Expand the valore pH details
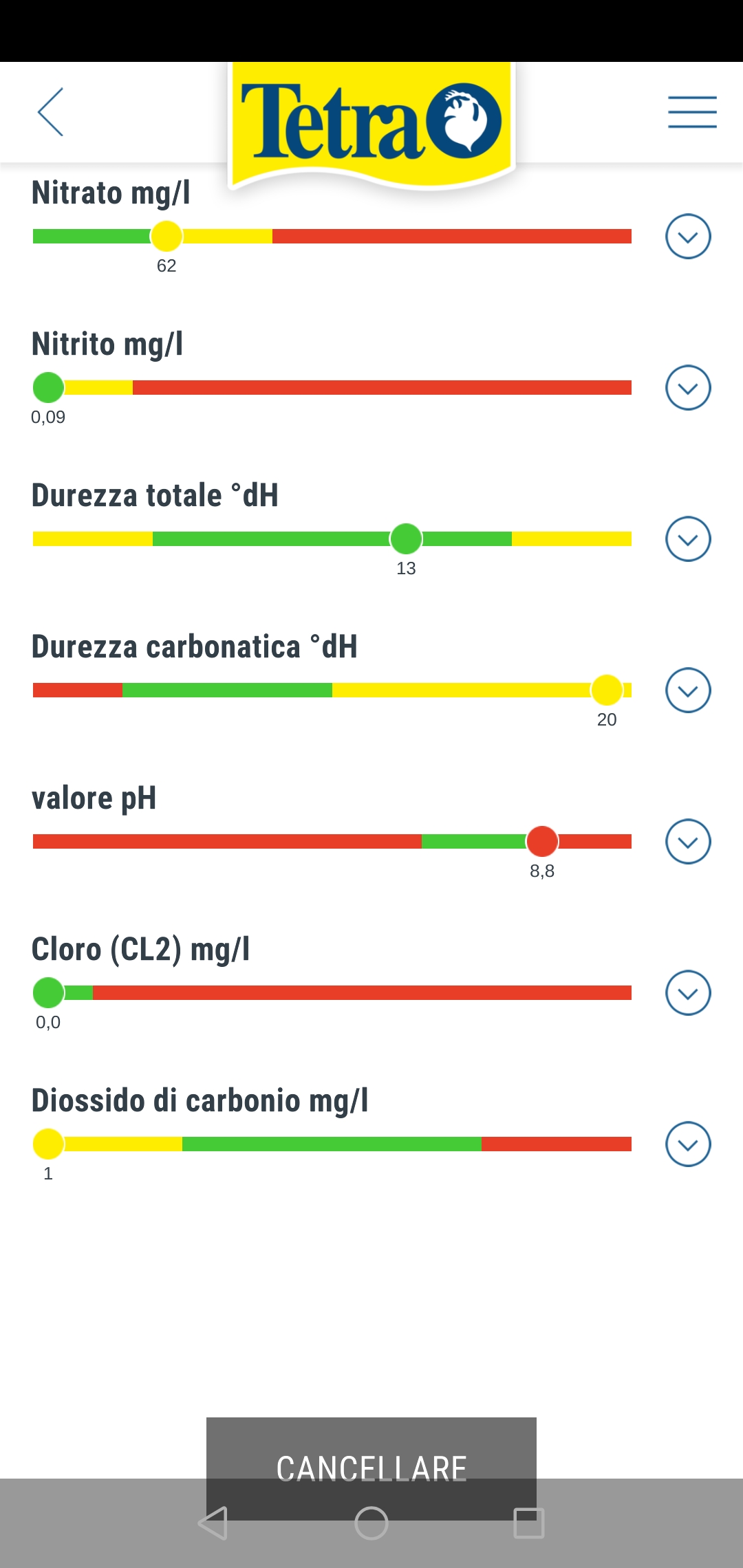Screen dimensions: 743x1568 (x=688, y=842)
